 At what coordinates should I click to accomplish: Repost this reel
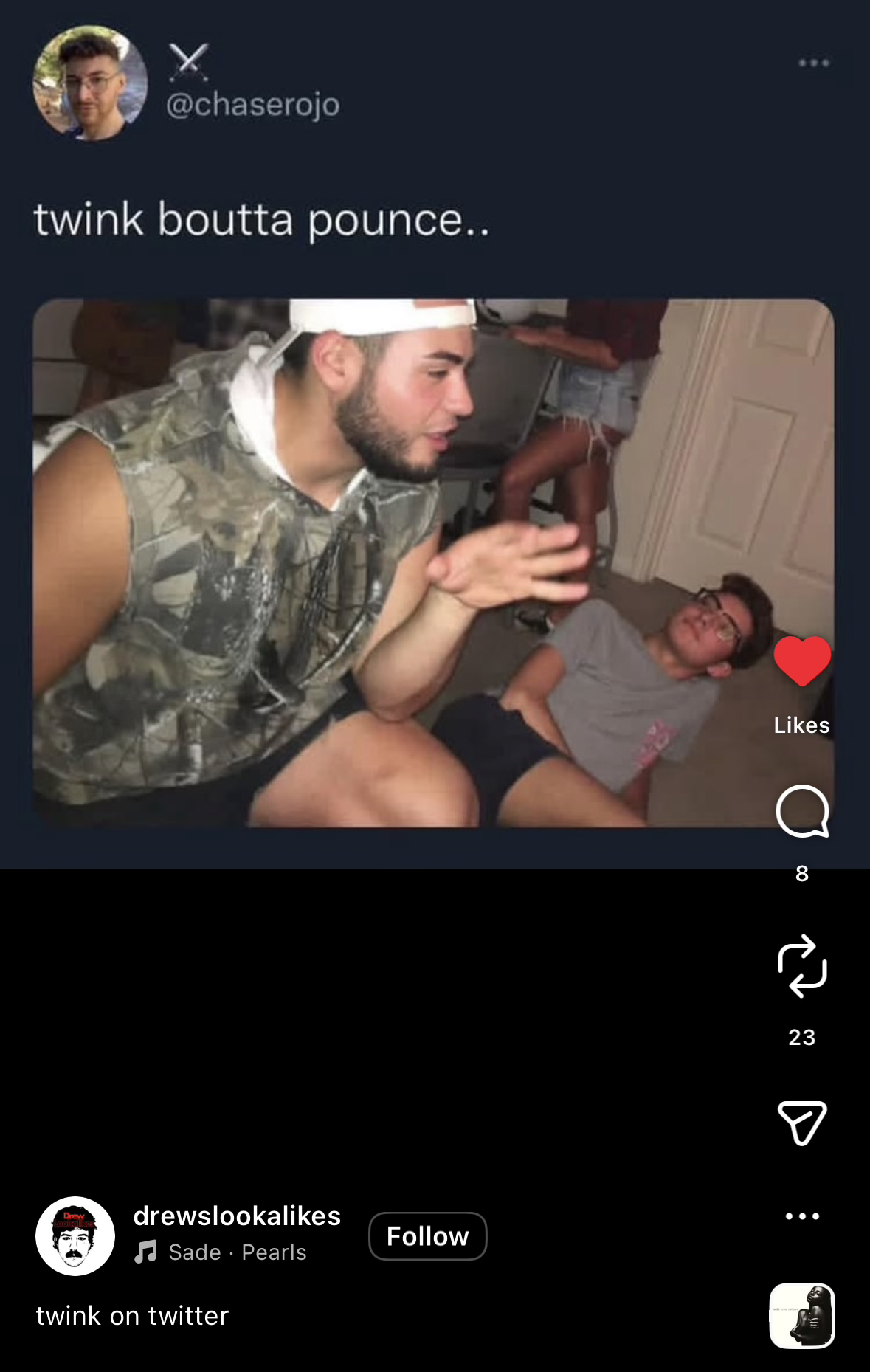pos(802,966)
